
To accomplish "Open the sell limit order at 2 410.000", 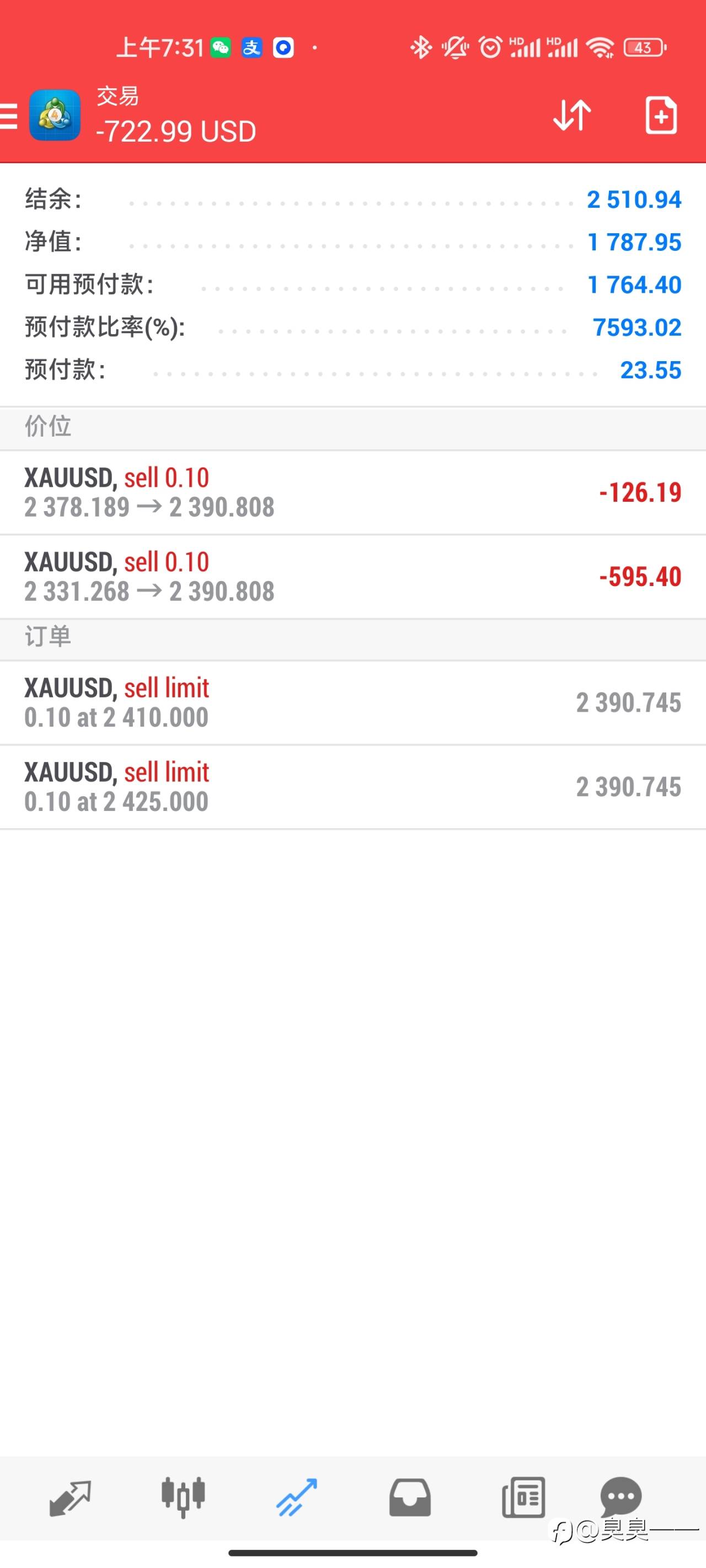I will point(352,702).
